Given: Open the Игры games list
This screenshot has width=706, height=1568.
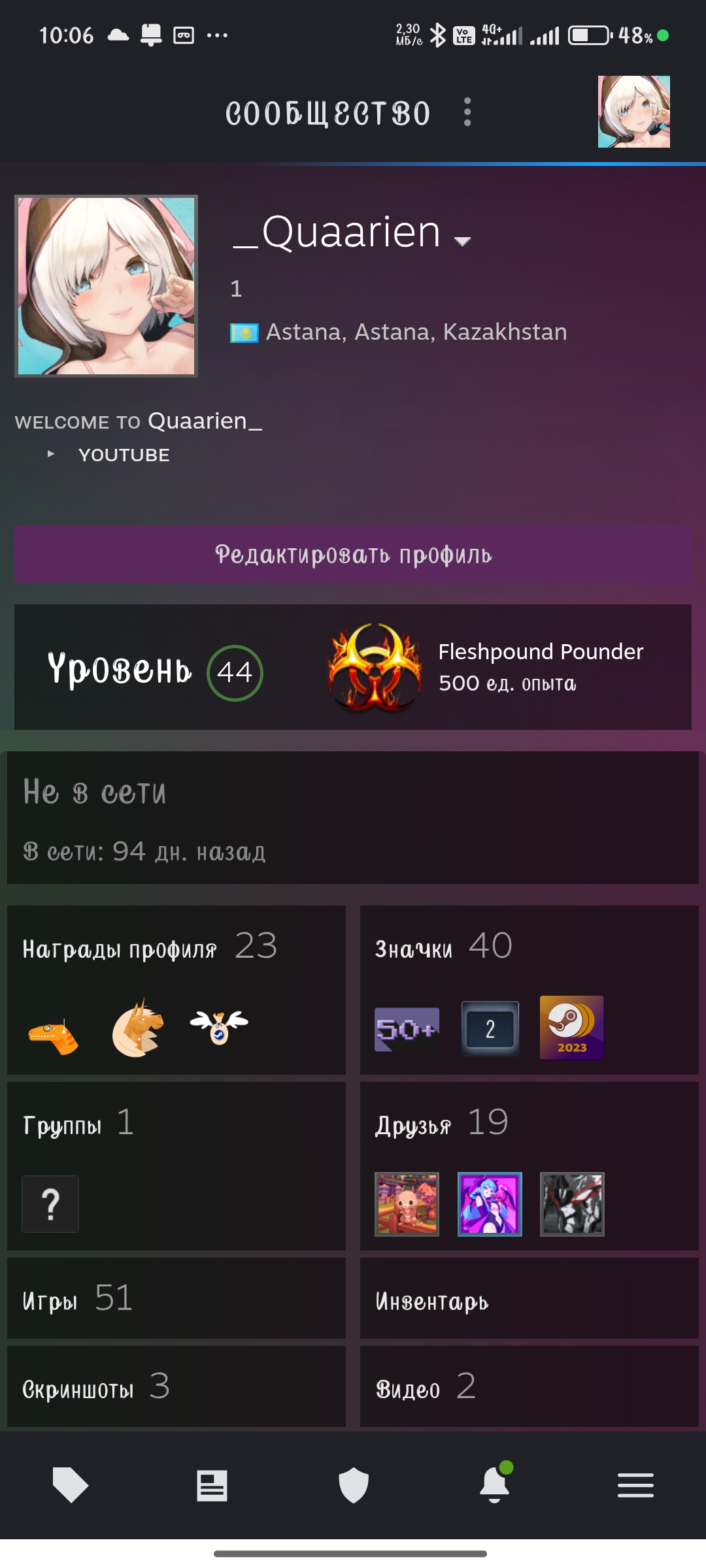Looking at the screenshot, I should point(176,1298).
